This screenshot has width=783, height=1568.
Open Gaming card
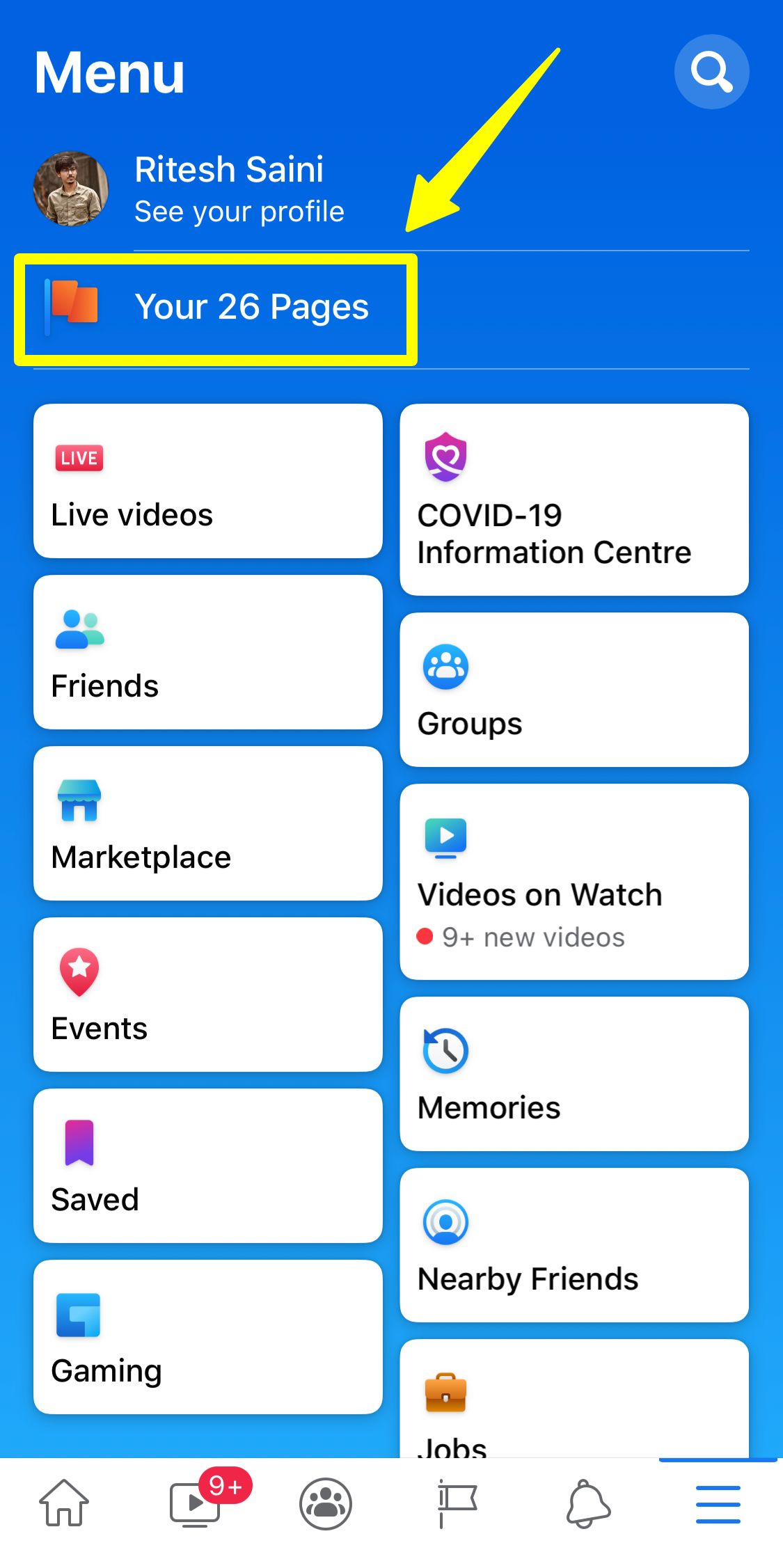(207, 1338)
